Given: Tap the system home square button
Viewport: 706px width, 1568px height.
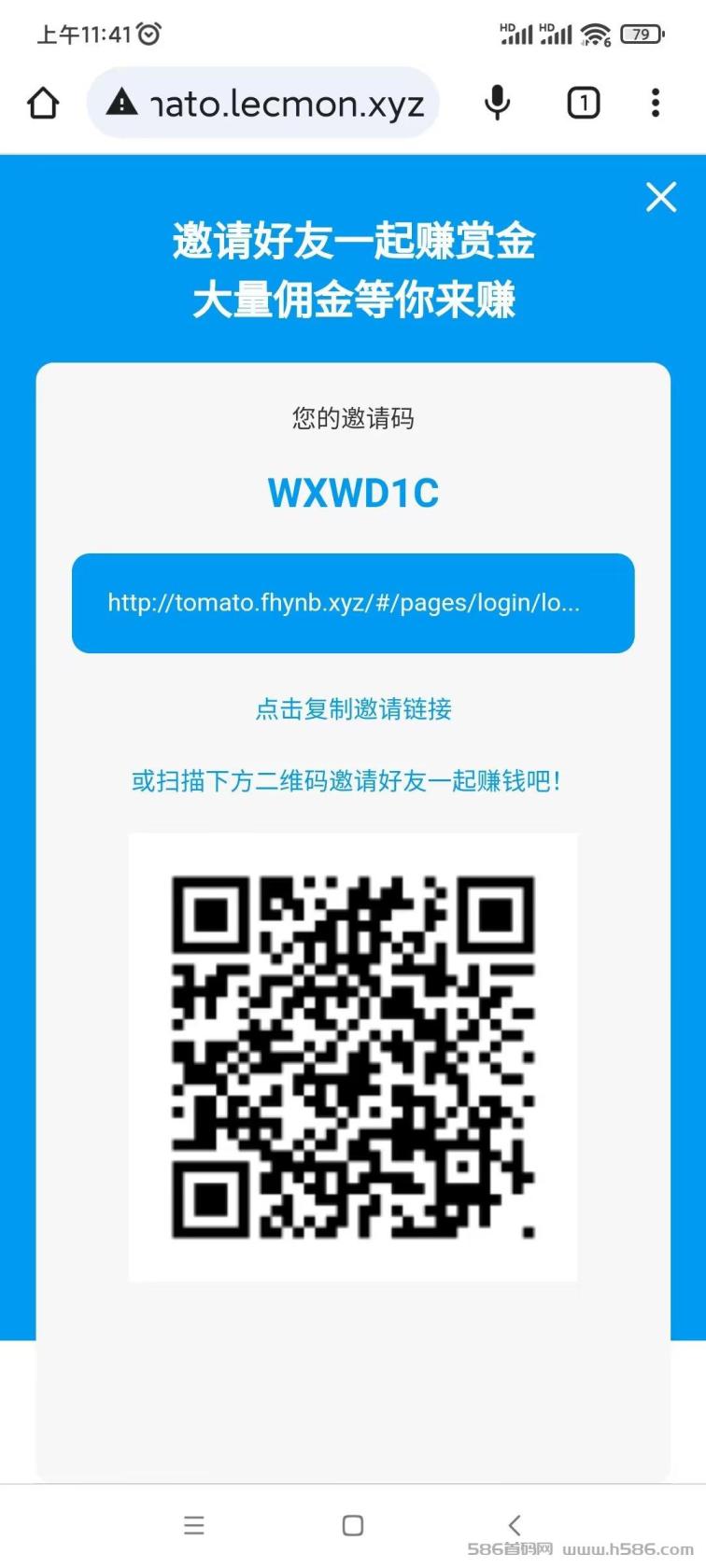Looking at the screenshot, I should tap(353, 1525).
